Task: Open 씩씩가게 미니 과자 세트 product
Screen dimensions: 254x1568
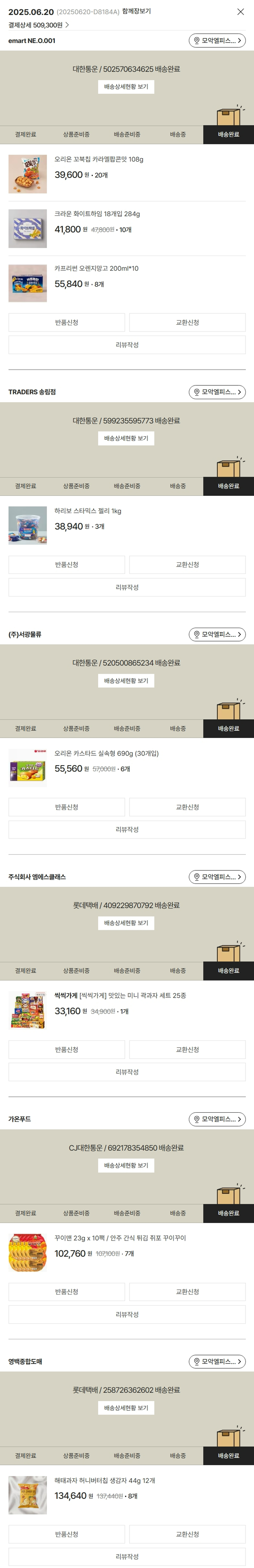Action: [120, 996]
